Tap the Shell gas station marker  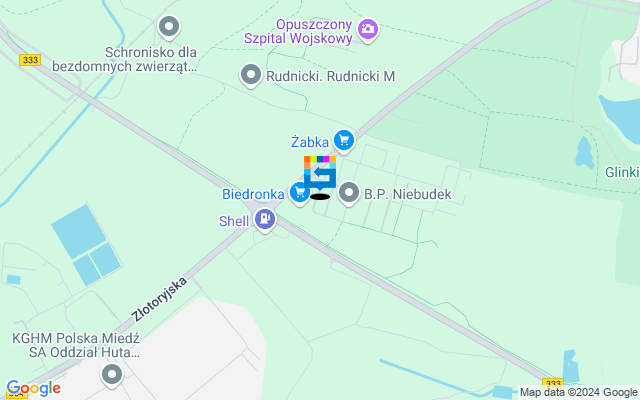(265, 219)
